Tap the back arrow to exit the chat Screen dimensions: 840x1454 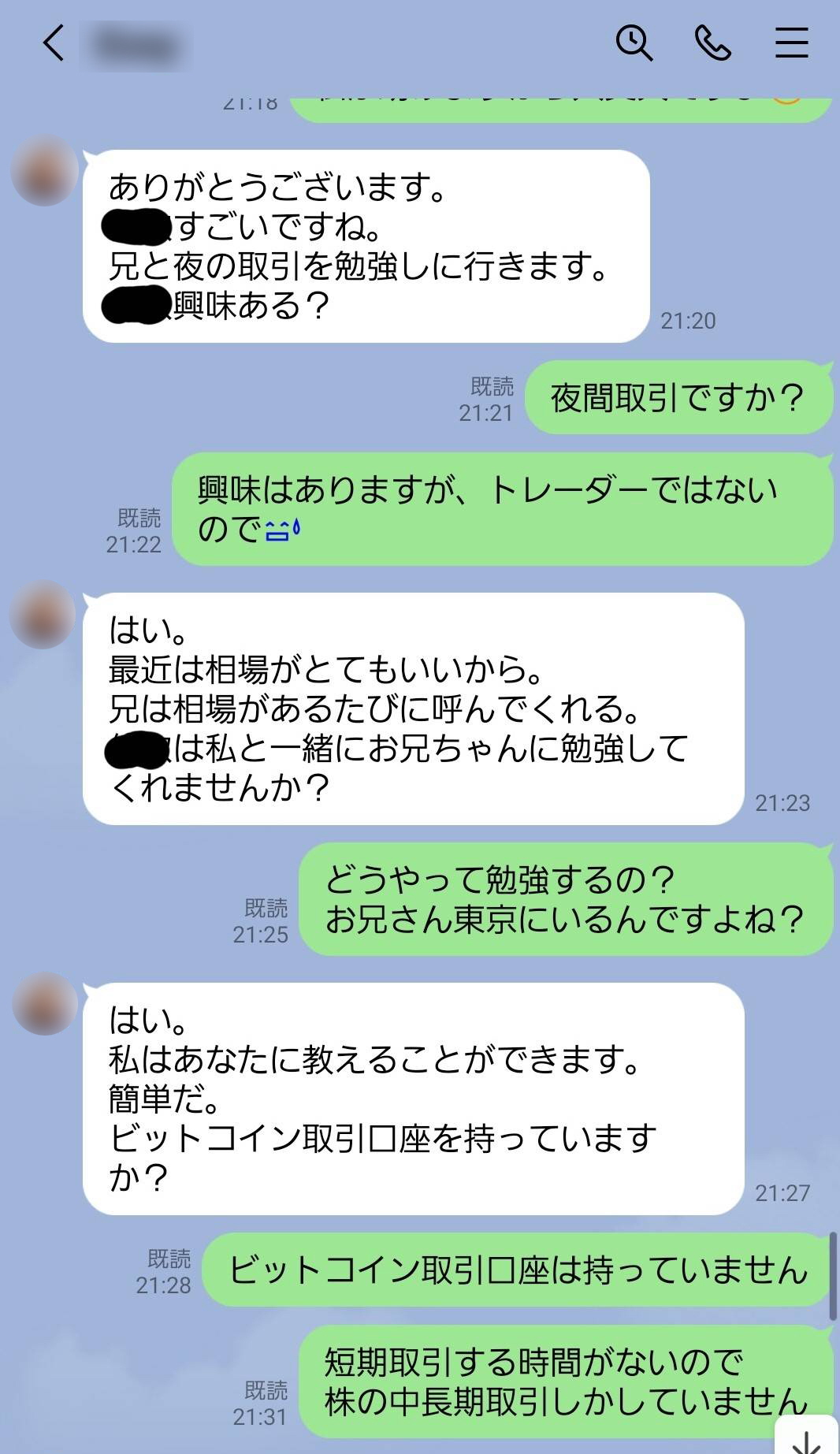pos(54,45)
